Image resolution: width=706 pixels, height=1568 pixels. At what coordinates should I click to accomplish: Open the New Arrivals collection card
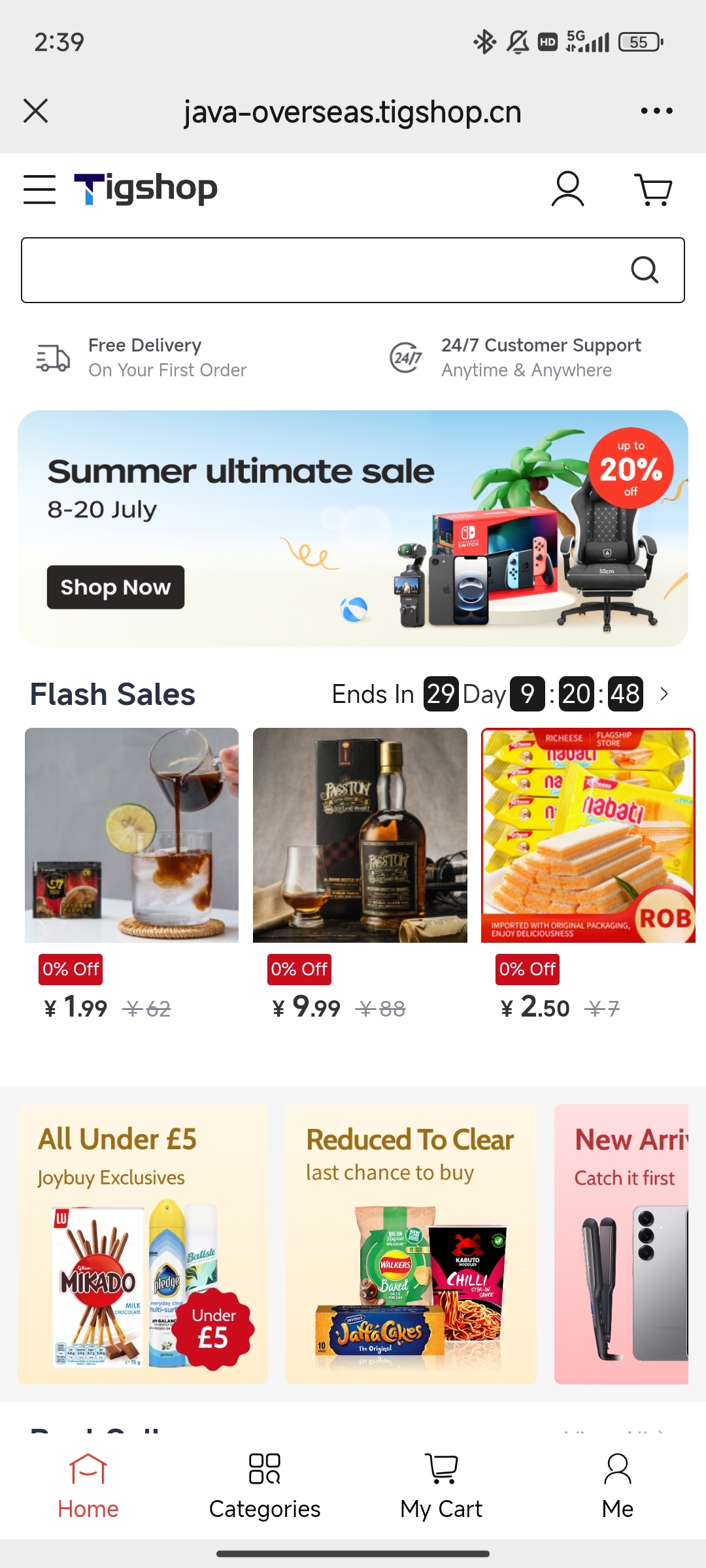(x=621, y=1244)
